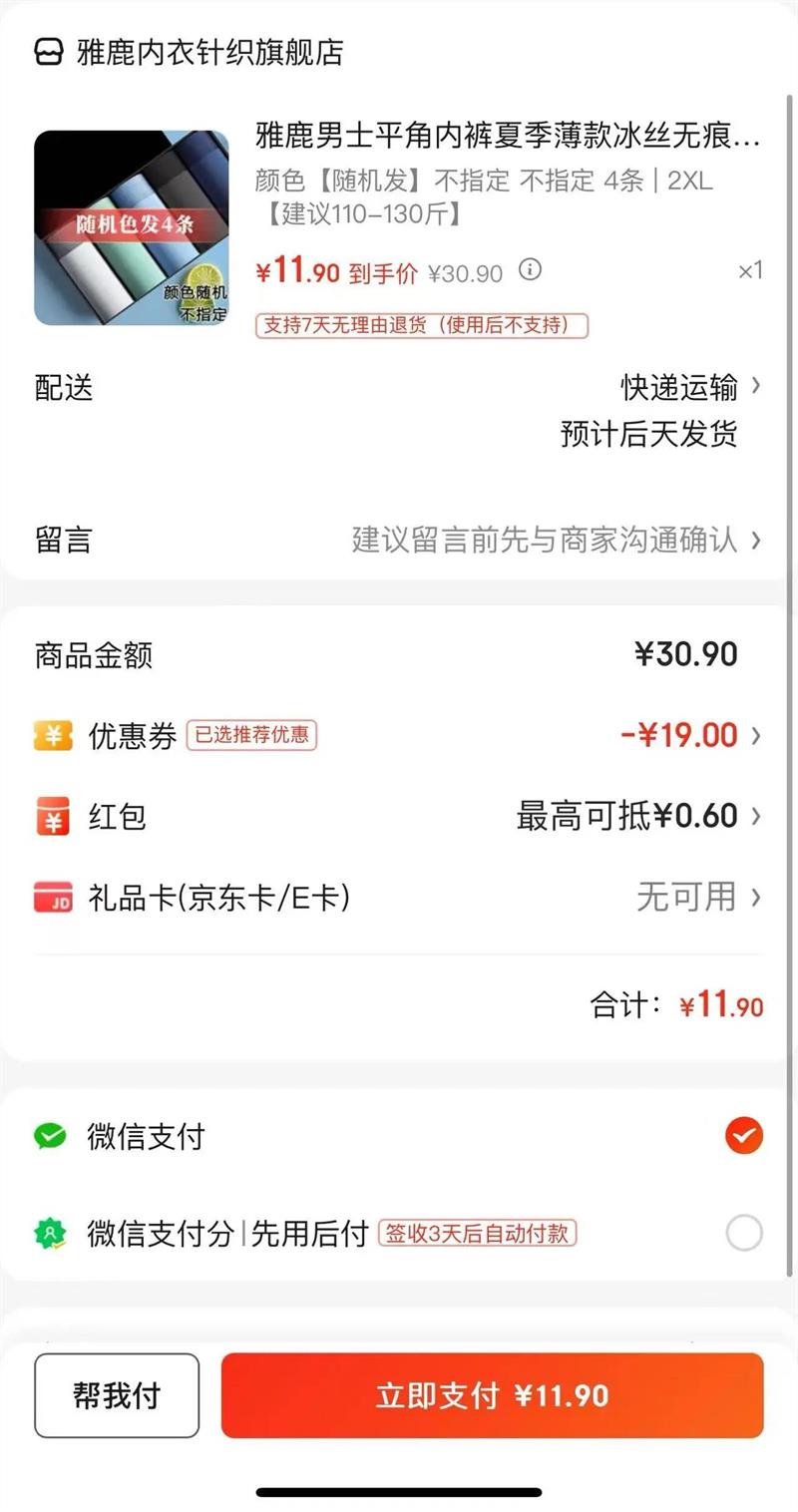Screen dimensions: 798x1512
Task: Open 红包 red packet options
Action: coord(638,817)
